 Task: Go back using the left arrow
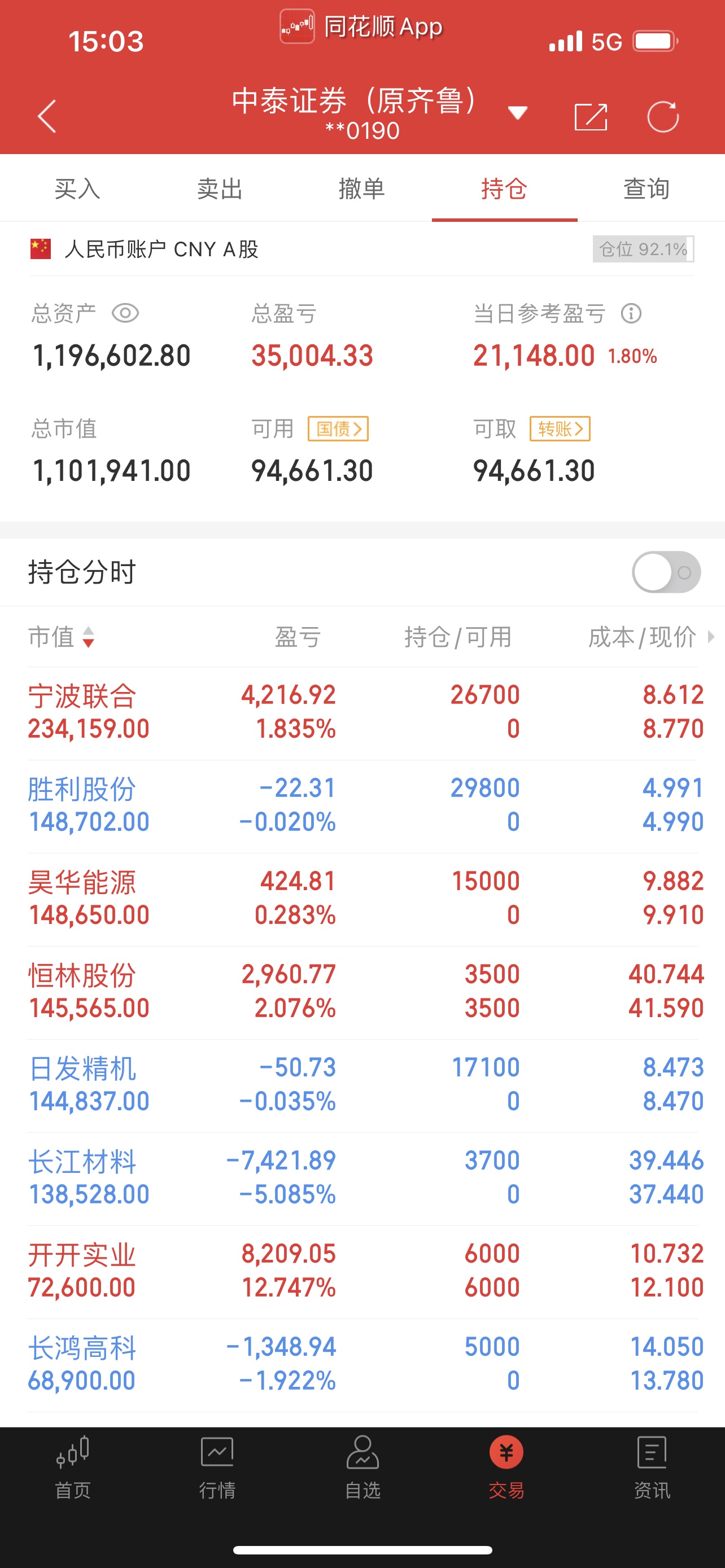47,116
